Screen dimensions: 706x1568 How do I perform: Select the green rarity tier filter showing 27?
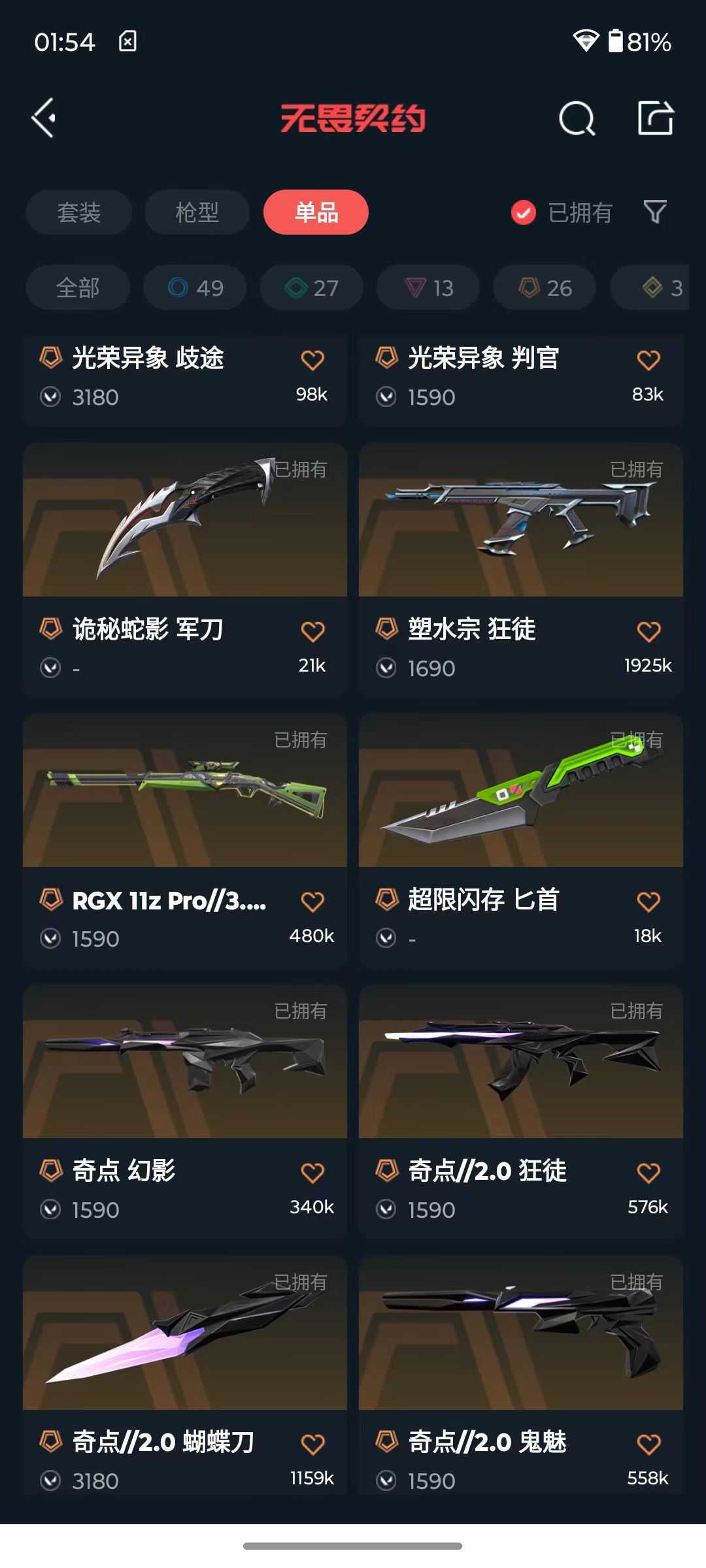[311, 287]
